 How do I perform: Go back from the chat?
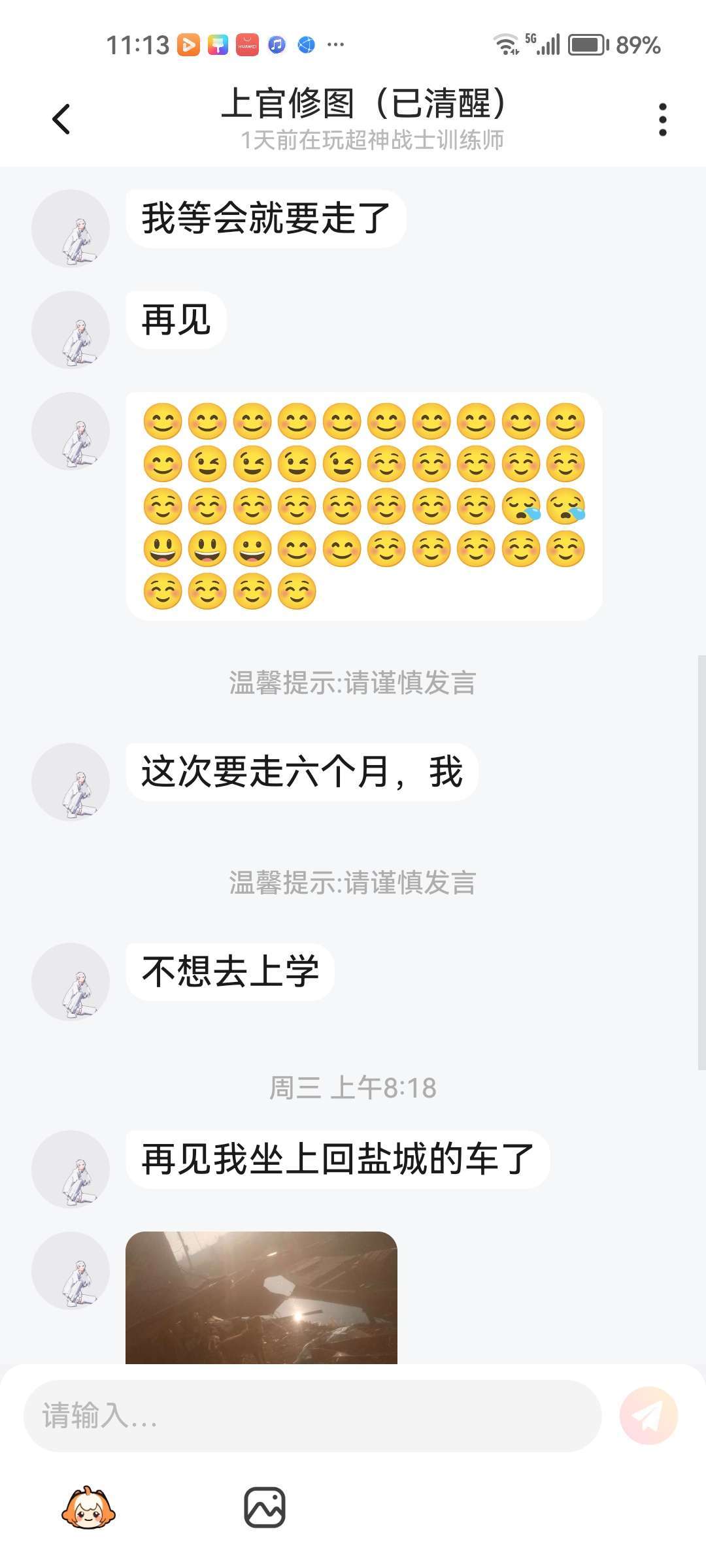coord(61,119)
